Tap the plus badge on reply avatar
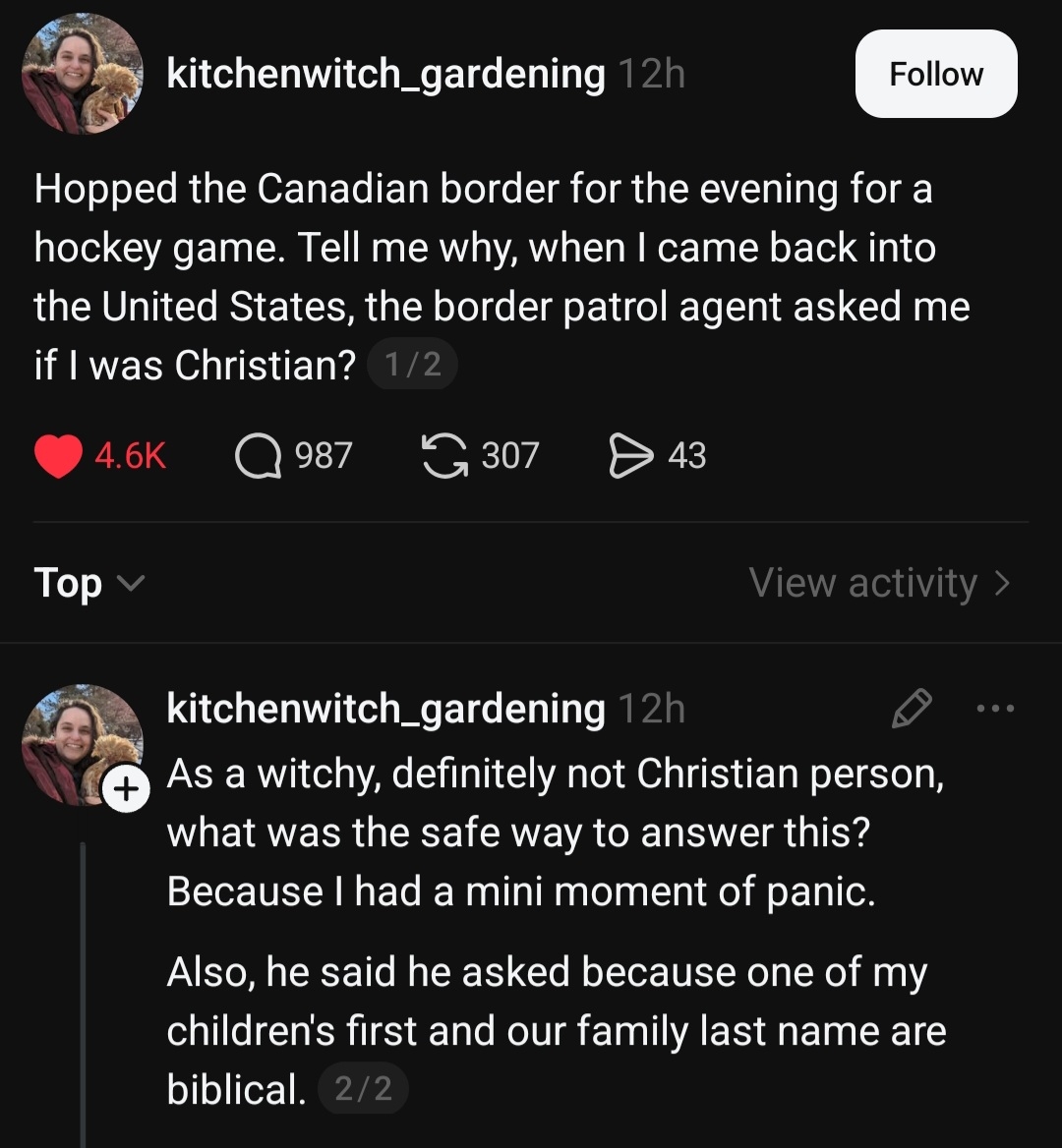1062x1148 pixels. tap(126, 789)
